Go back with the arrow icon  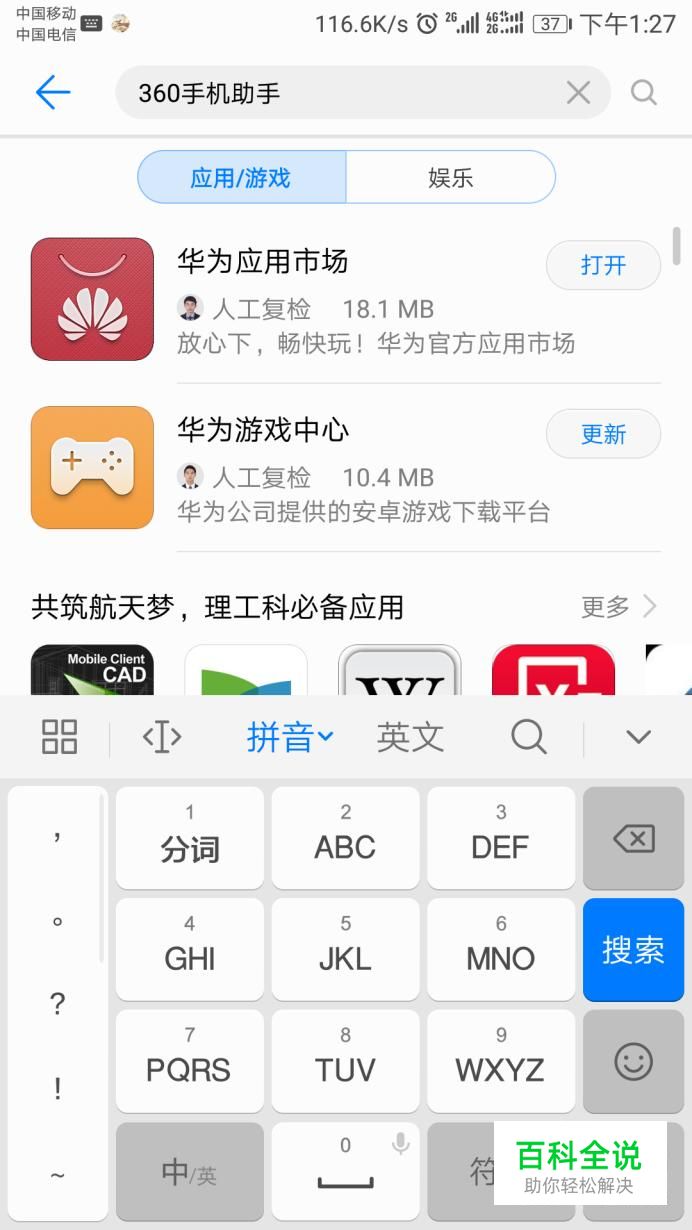point(53,93)
